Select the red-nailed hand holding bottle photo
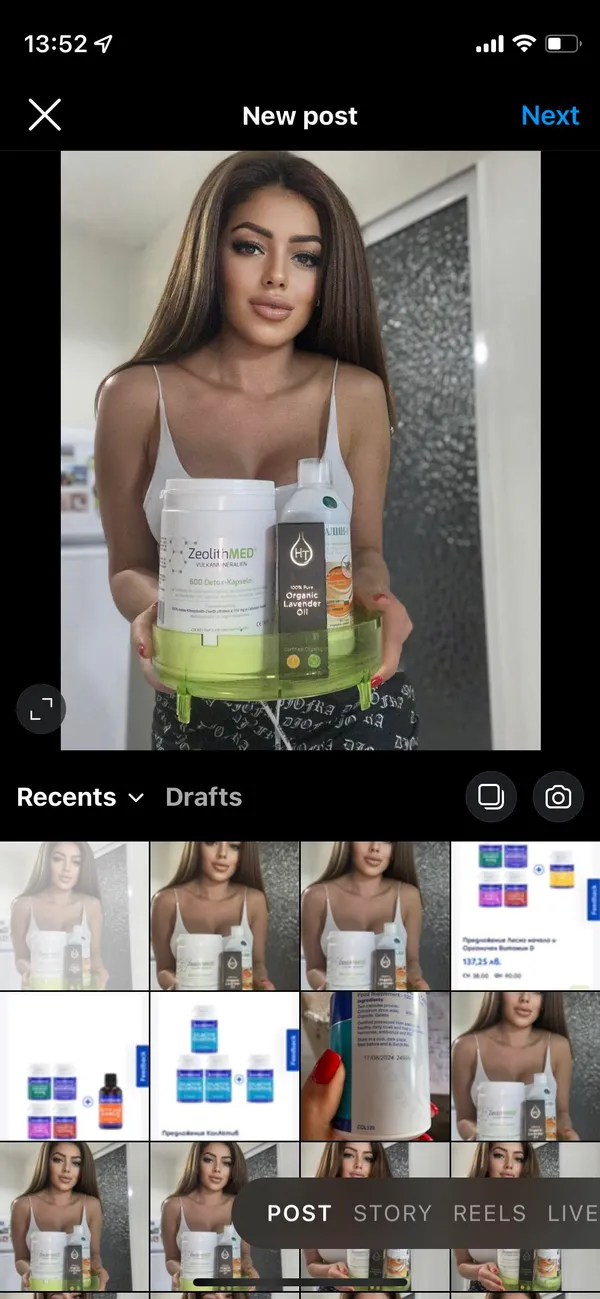 click(x=375, y=1066)
